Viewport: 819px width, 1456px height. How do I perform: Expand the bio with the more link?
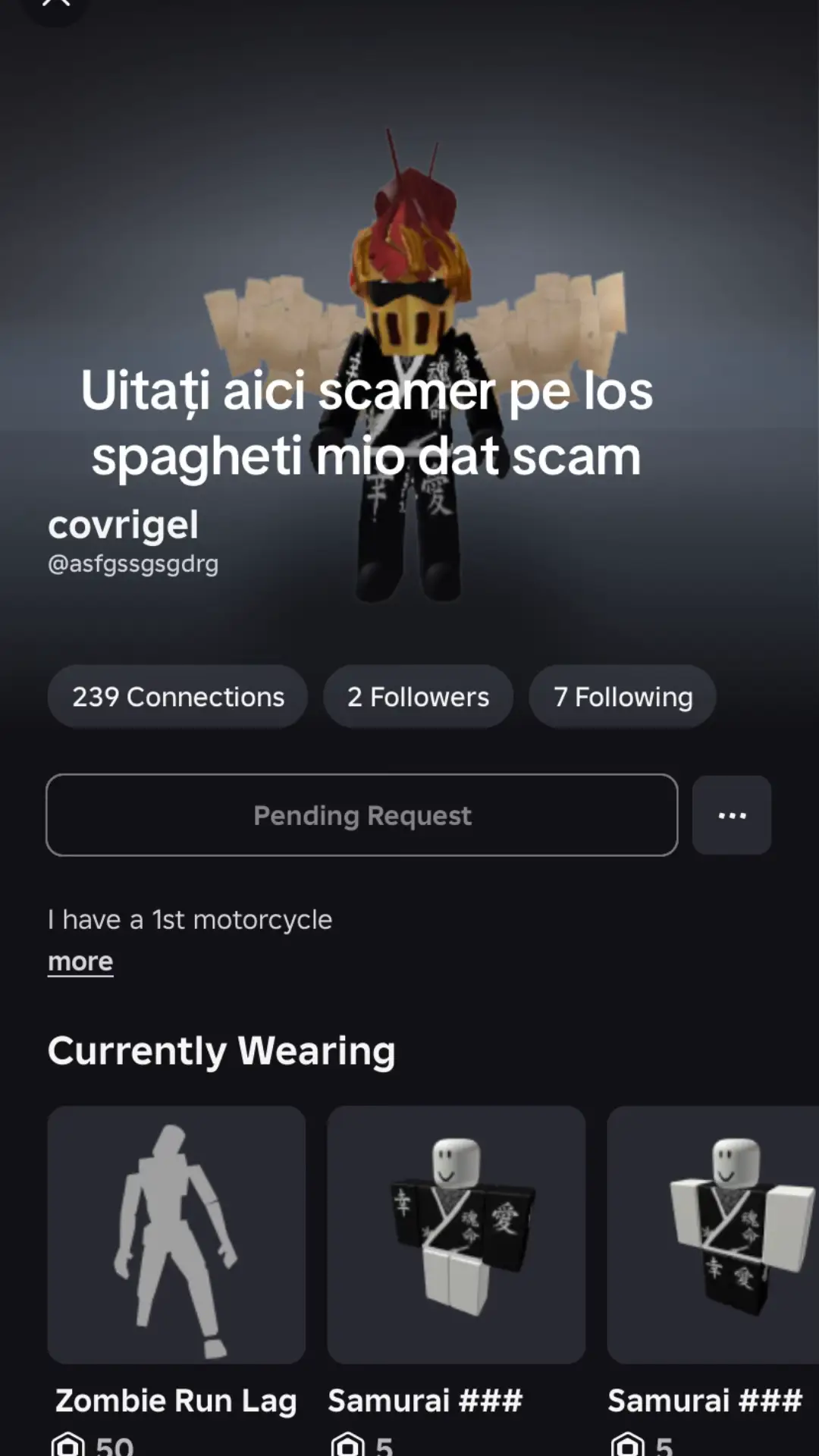(x=80, y=962)
